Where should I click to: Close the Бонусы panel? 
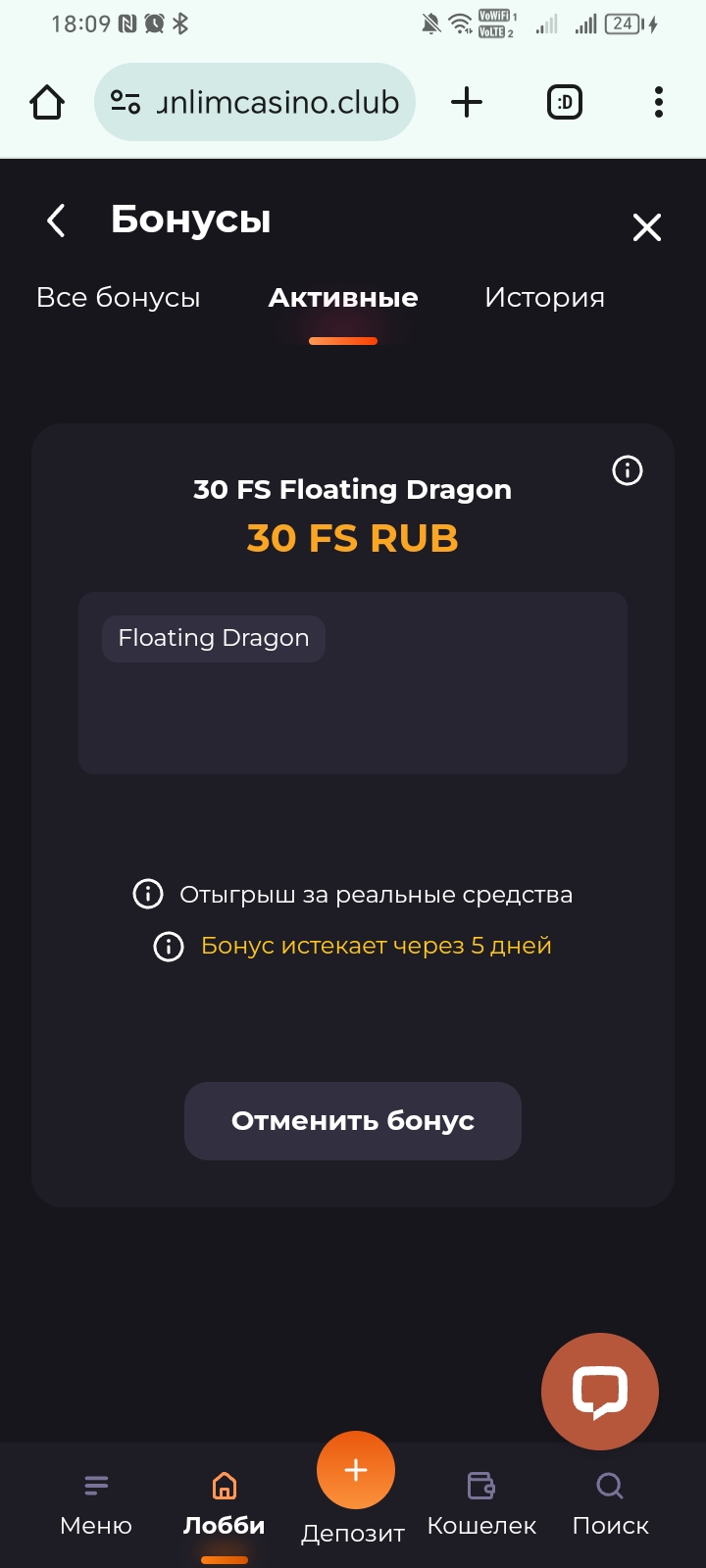pyautogui.click(x=646, y=227)
